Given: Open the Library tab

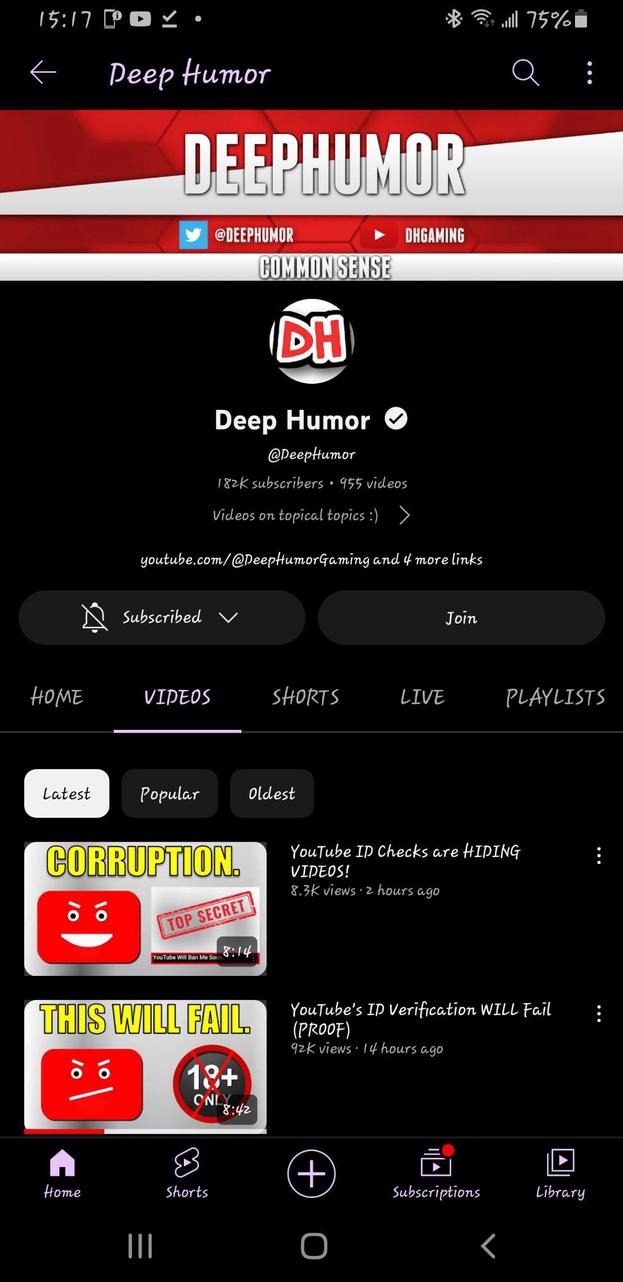Looking at the screenshot, I should [x=560, y=1174].
